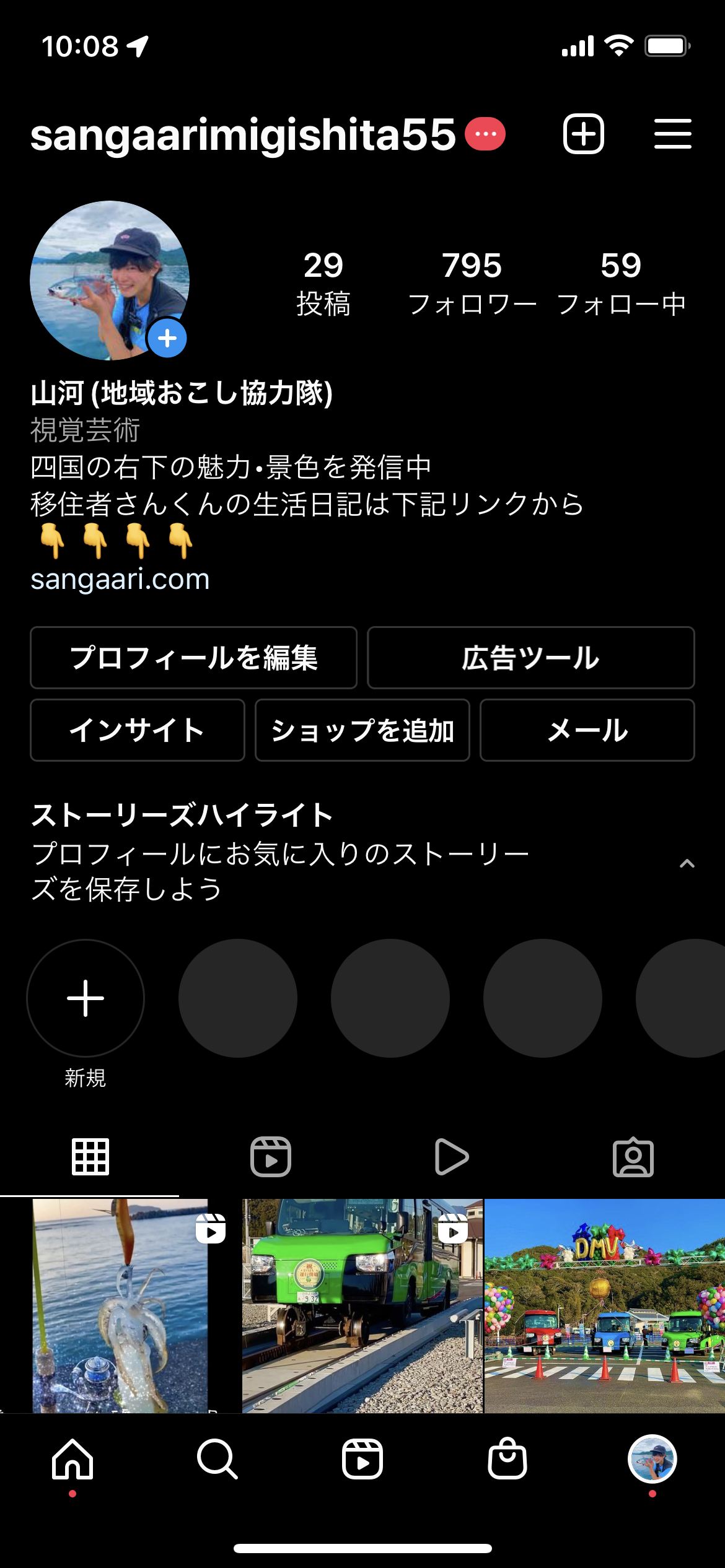The width and height of the screenshot is (725, 1568).
Task: Go to the Home feed tab
Action: tap(72, 1459)
